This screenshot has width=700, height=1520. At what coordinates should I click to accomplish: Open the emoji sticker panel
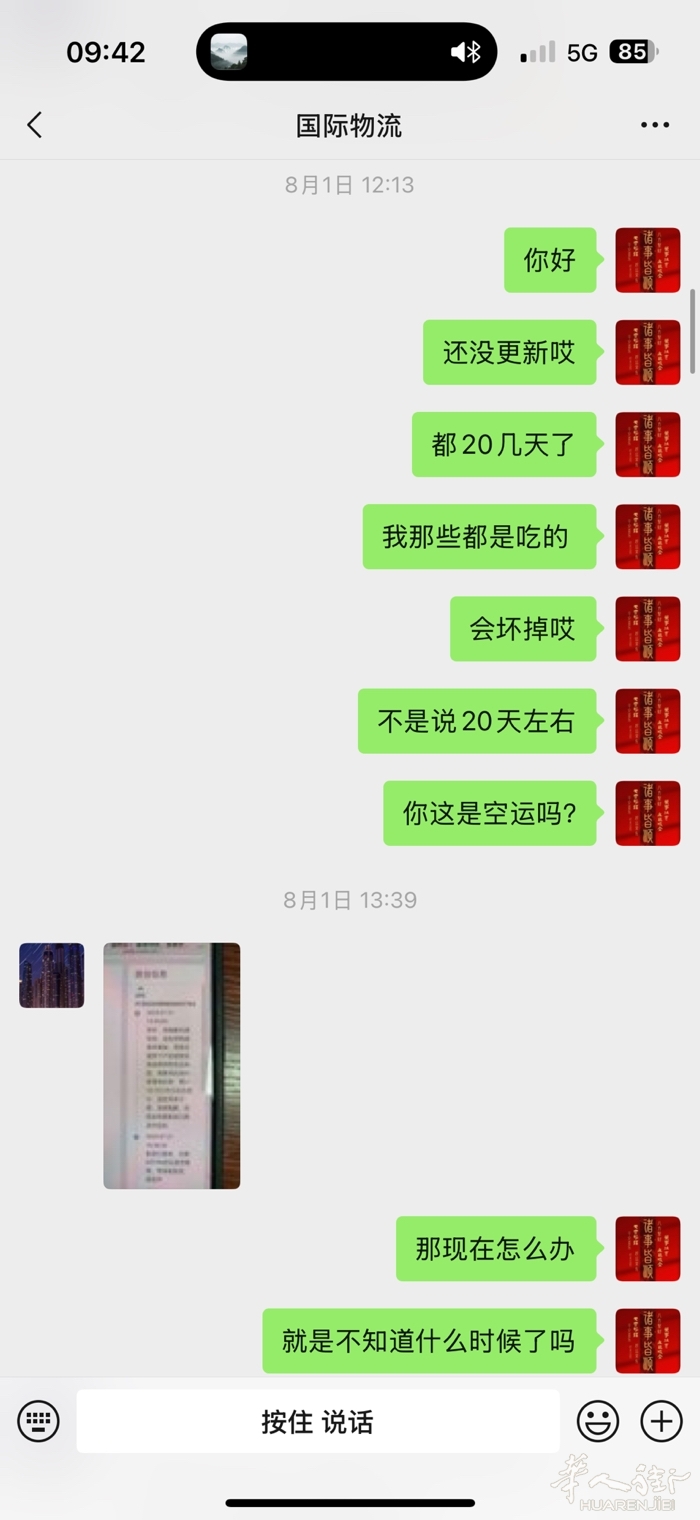pyautogui.click(x=598, y=1420)
